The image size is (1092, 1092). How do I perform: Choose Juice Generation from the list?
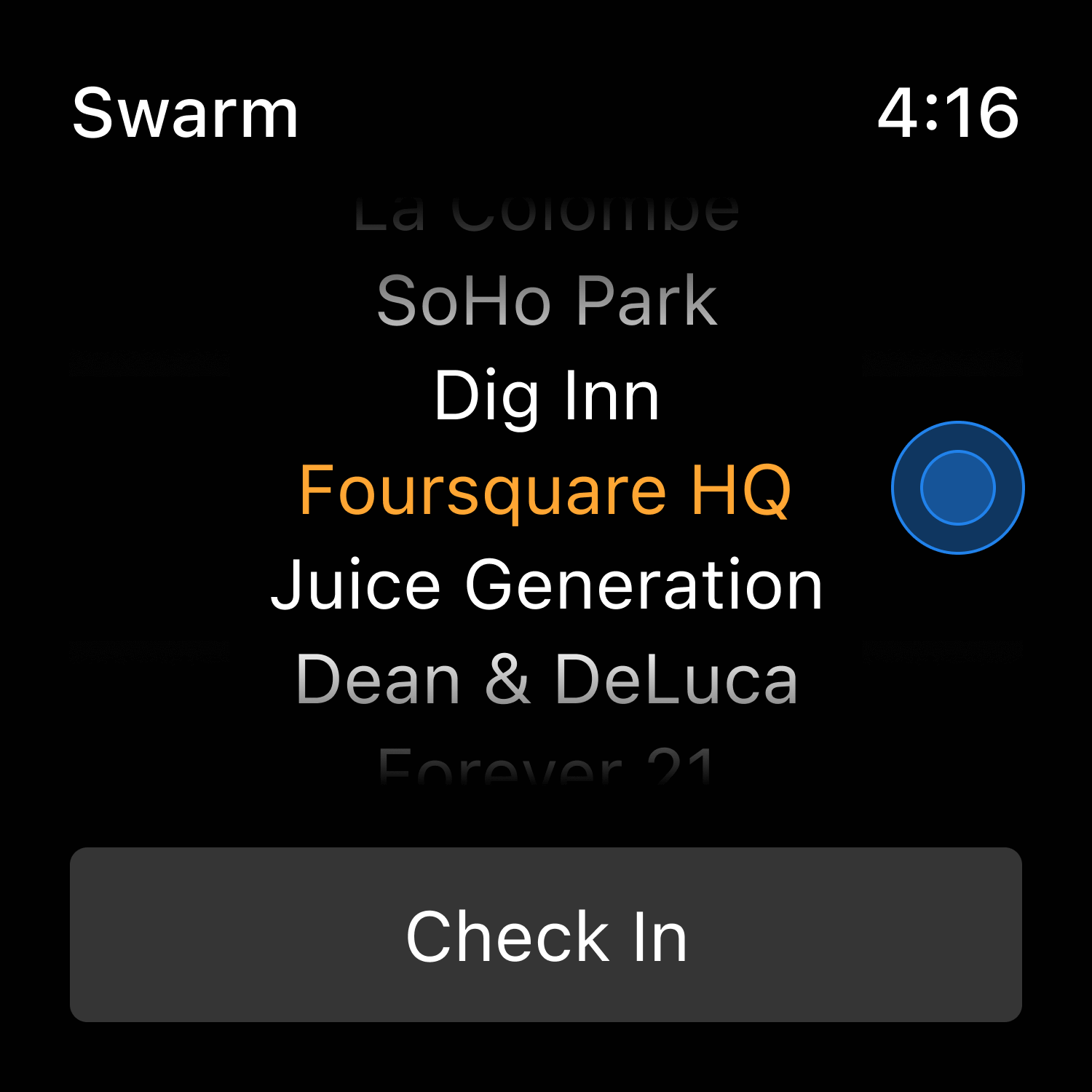point(546,585)
